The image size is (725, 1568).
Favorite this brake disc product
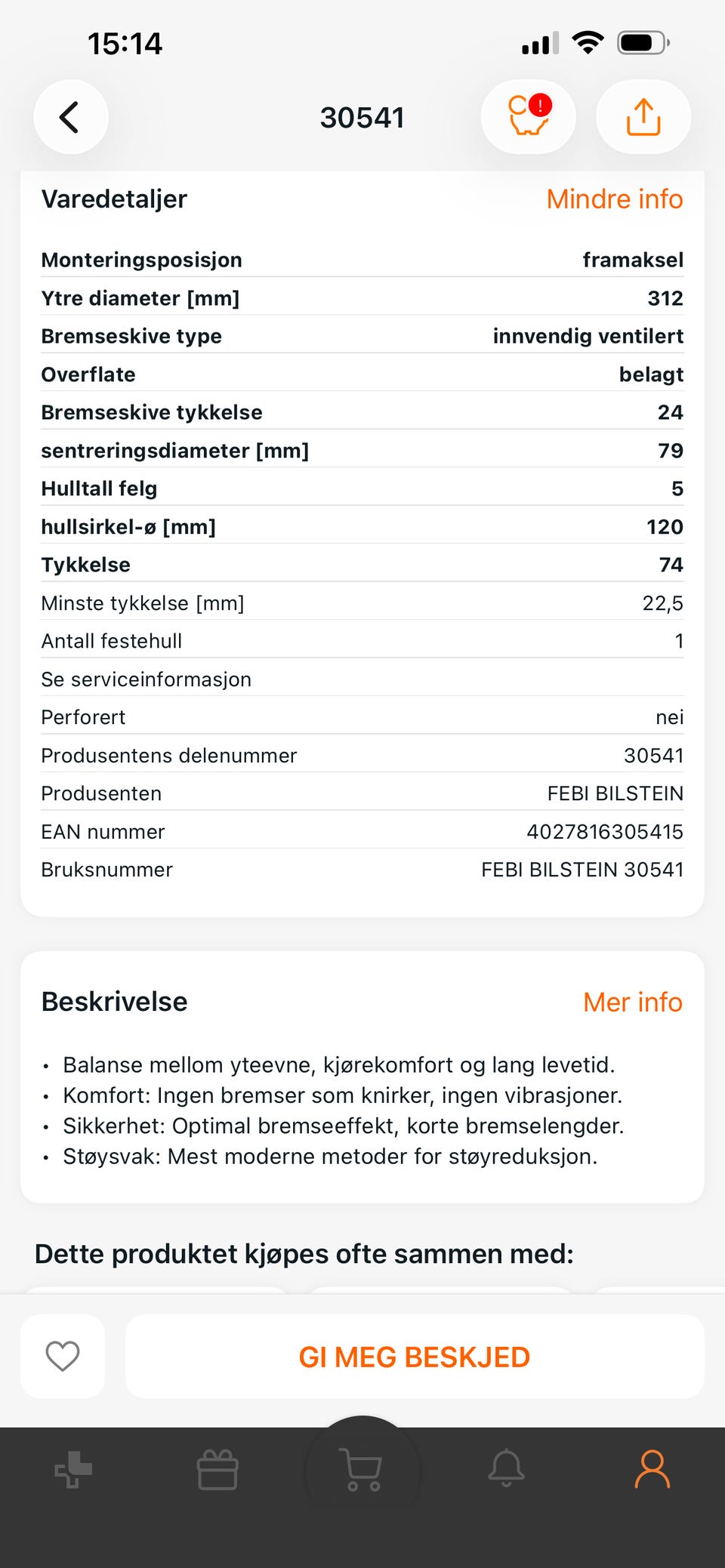coord(63,1355)
